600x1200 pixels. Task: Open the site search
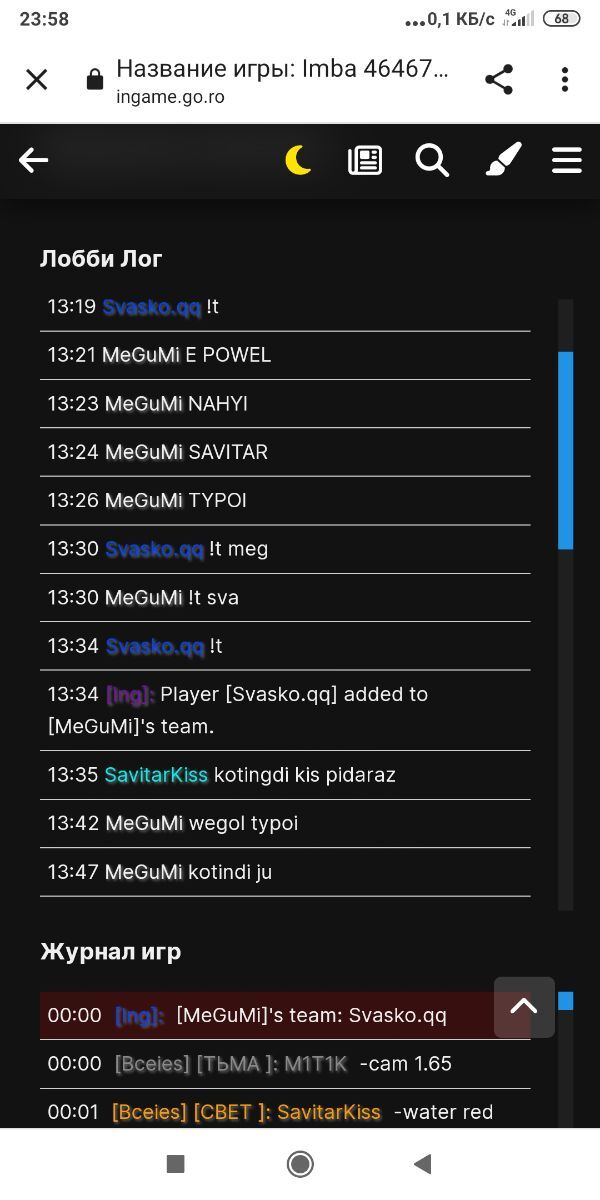point(432,160)
